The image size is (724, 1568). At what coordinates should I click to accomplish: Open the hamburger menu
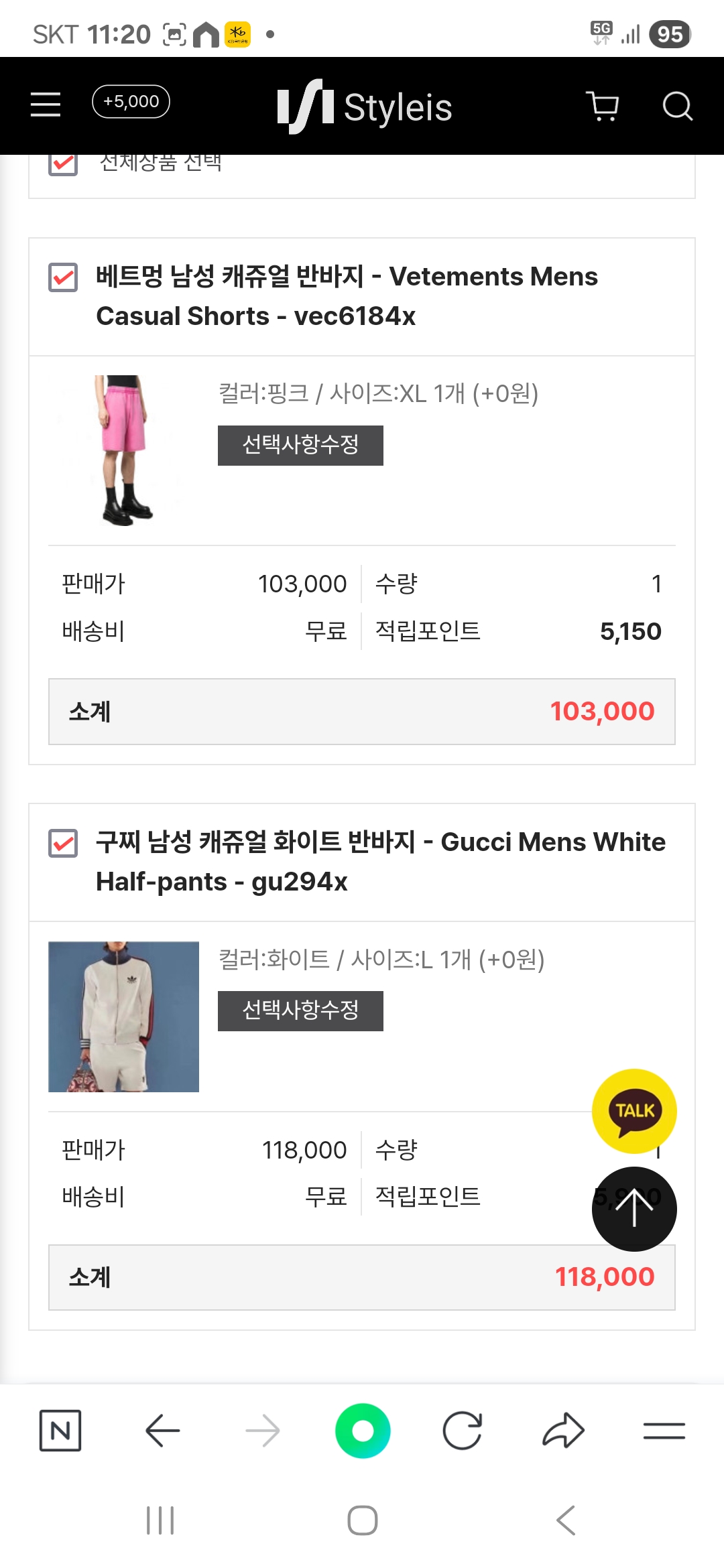[46, 105]
